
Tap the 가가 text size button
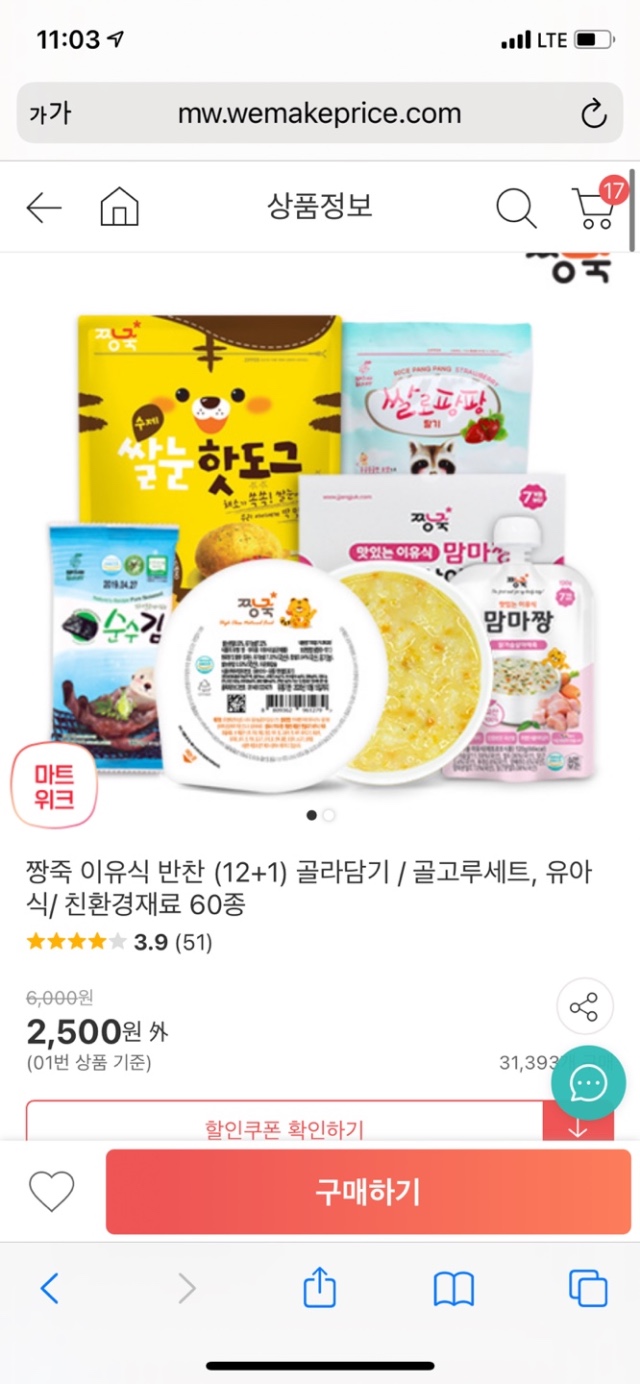50,113
